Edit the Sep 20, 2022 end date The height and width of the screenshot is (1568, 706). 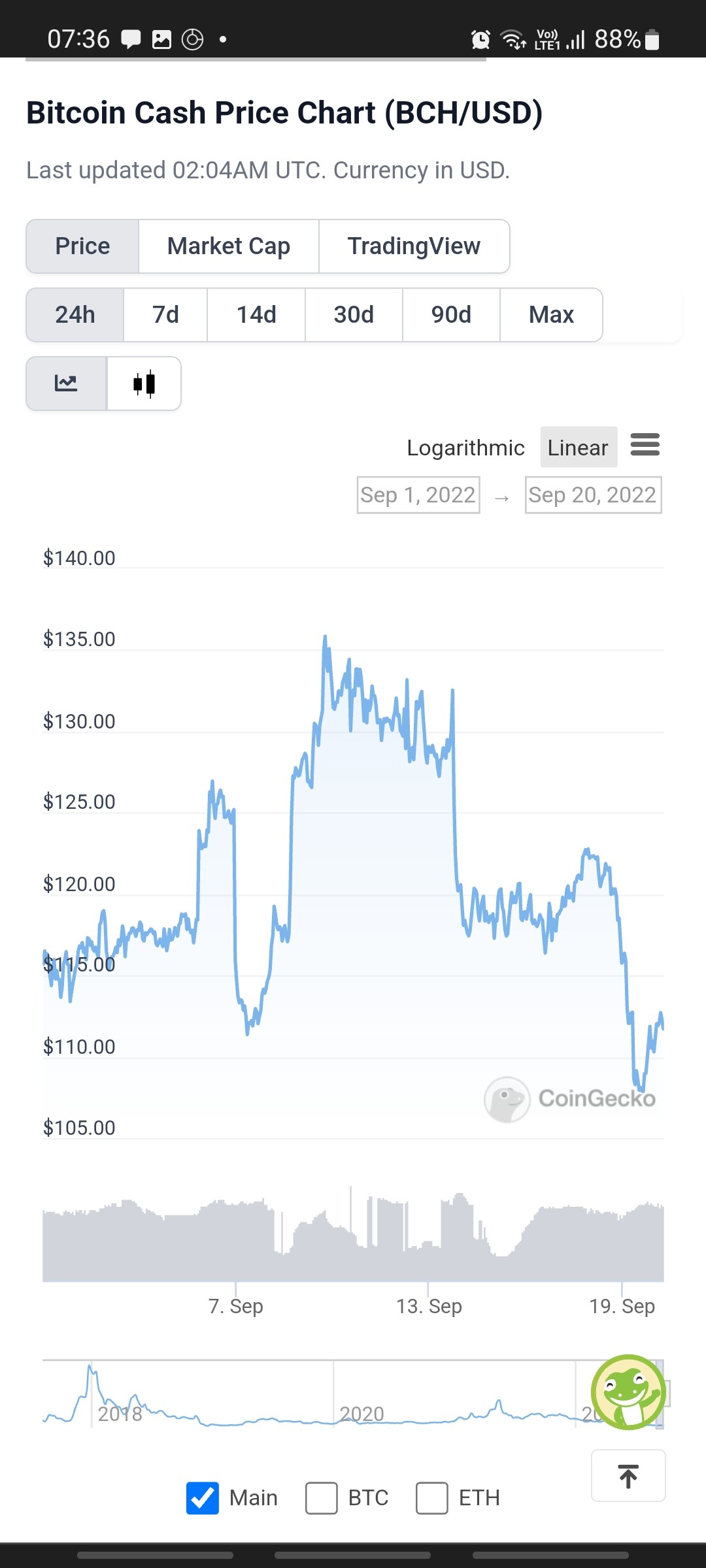tap(593, 495)
